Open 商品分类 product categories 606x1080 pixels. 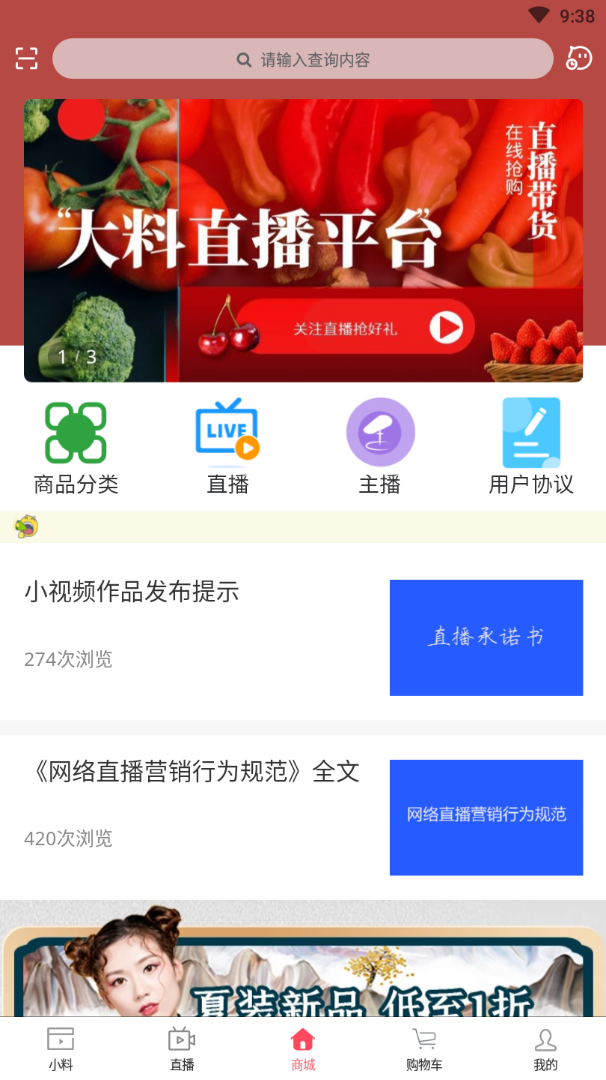(x=76, y=447)
